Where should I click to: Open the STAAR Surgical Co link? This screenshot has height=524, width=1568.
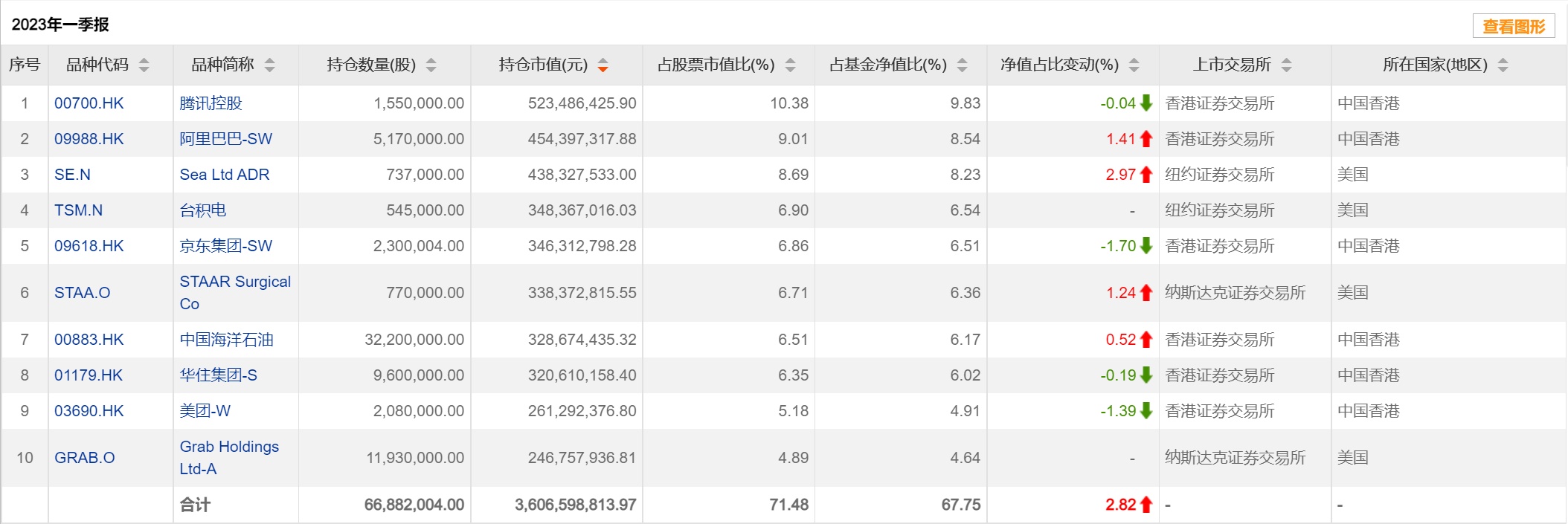click(234, 282)
